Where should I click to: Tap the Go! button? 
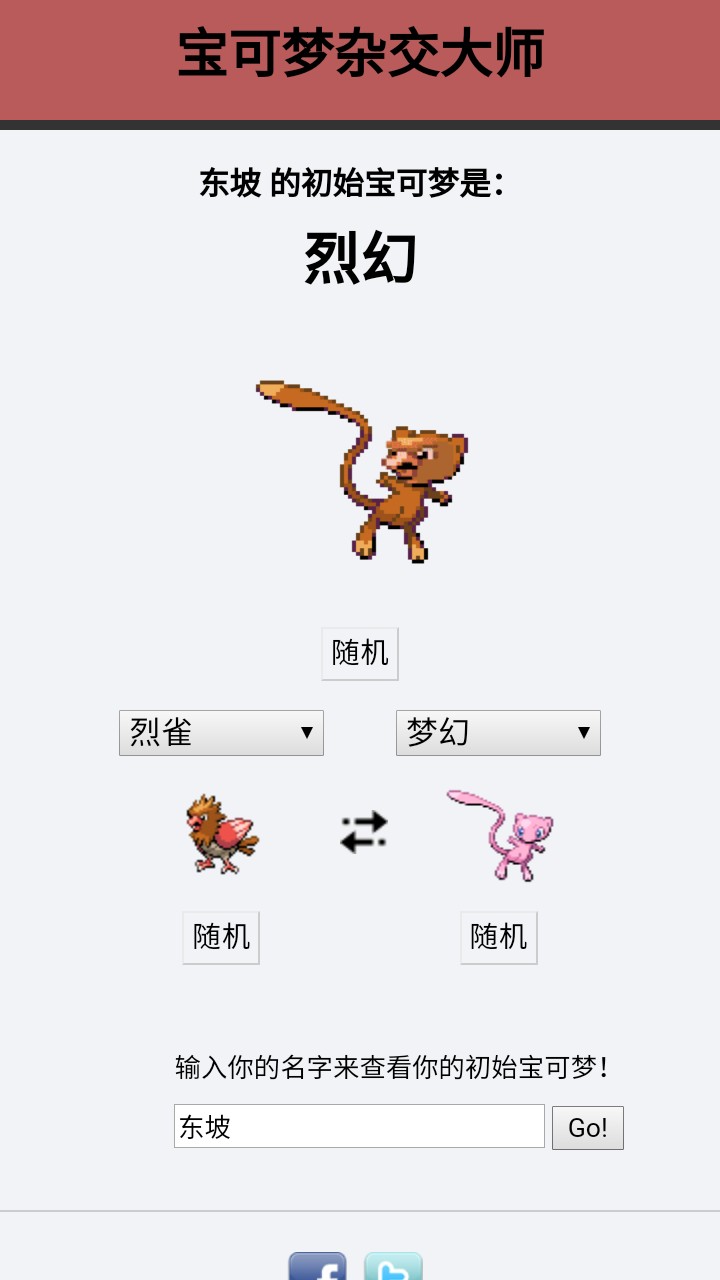[588, 1128]
